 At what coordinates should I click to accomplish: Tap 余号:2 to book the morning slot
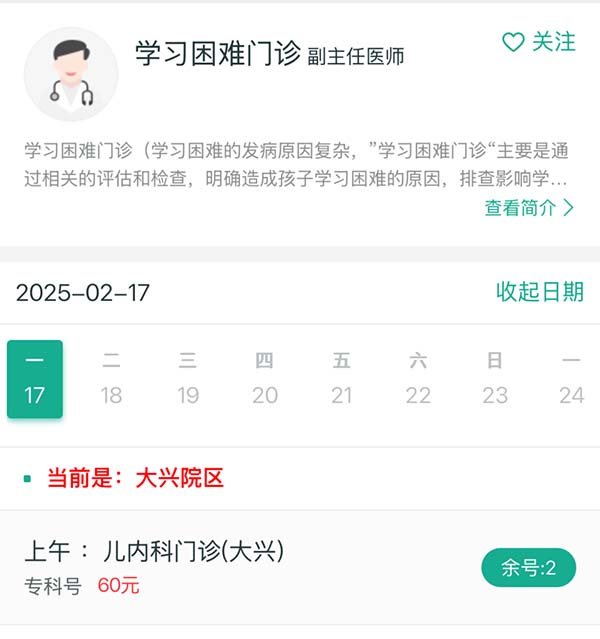(x=528, y=567)
